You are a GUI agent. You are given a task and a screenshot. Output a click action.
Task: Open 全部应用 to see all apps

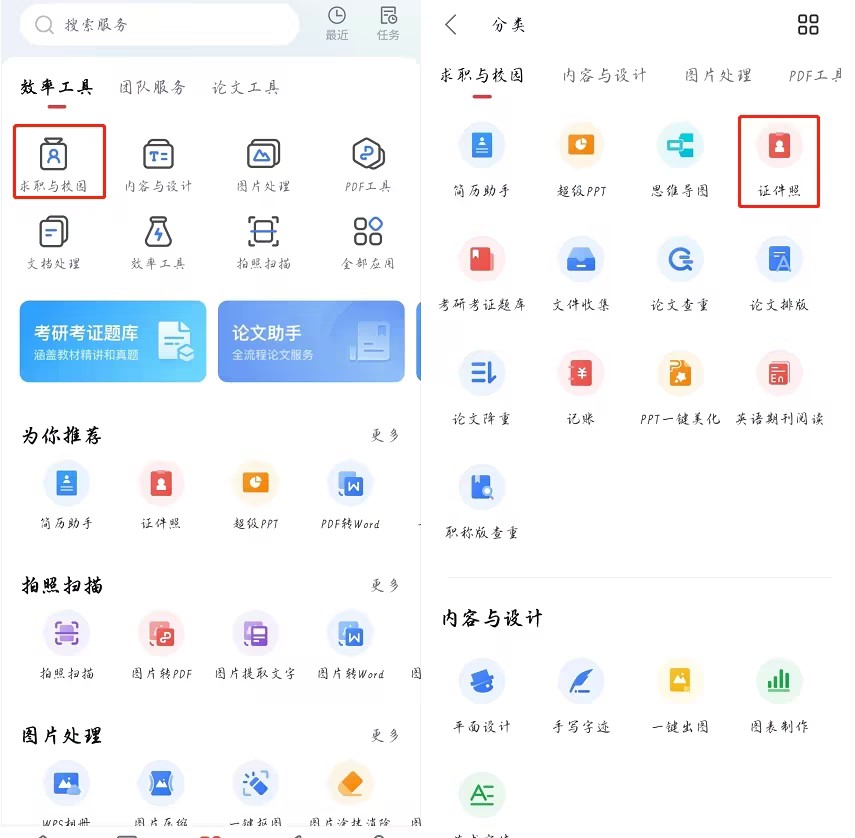tap(368, 241)
